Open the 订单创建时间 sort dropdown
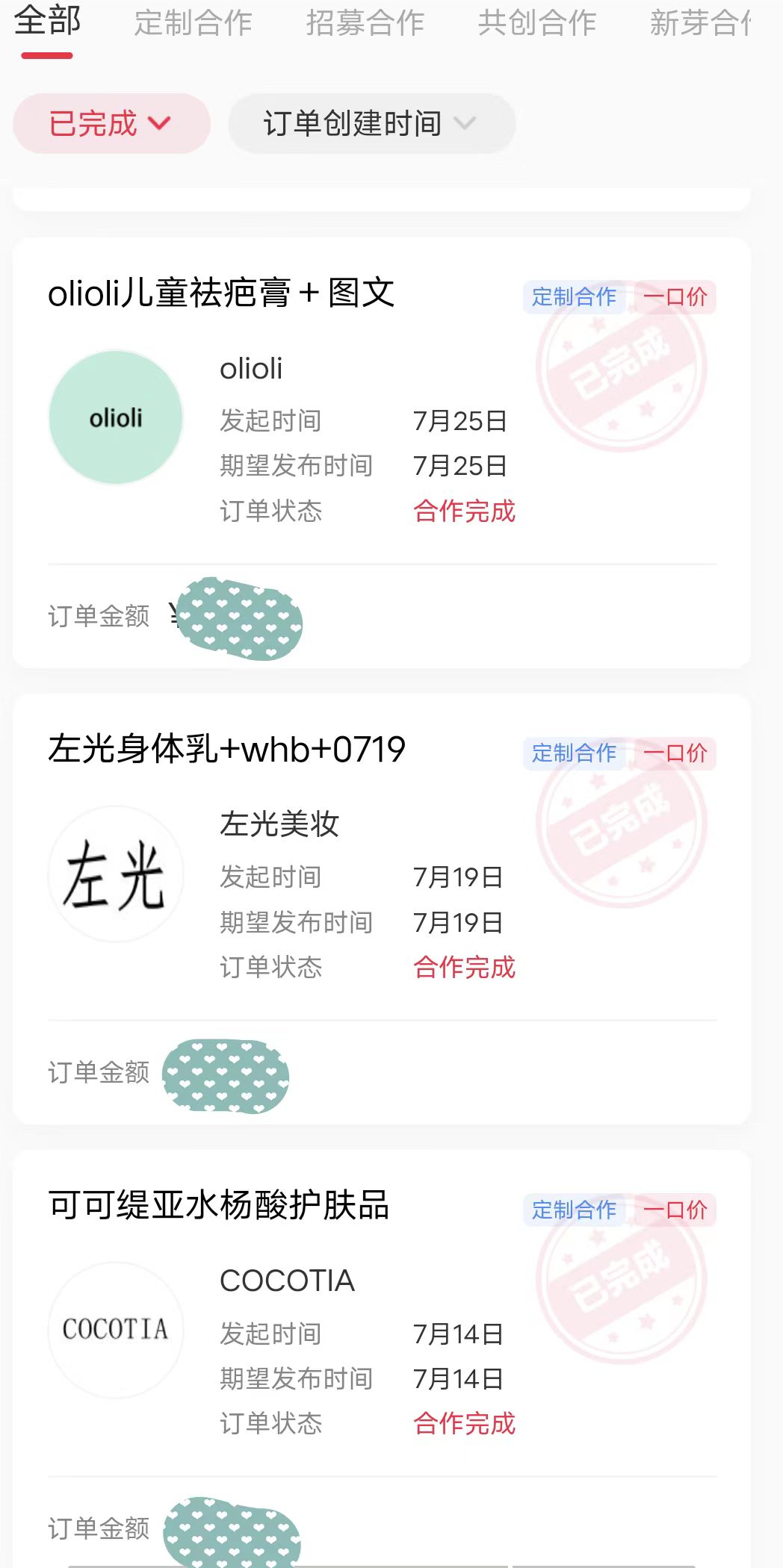 [x=371, y=123]
